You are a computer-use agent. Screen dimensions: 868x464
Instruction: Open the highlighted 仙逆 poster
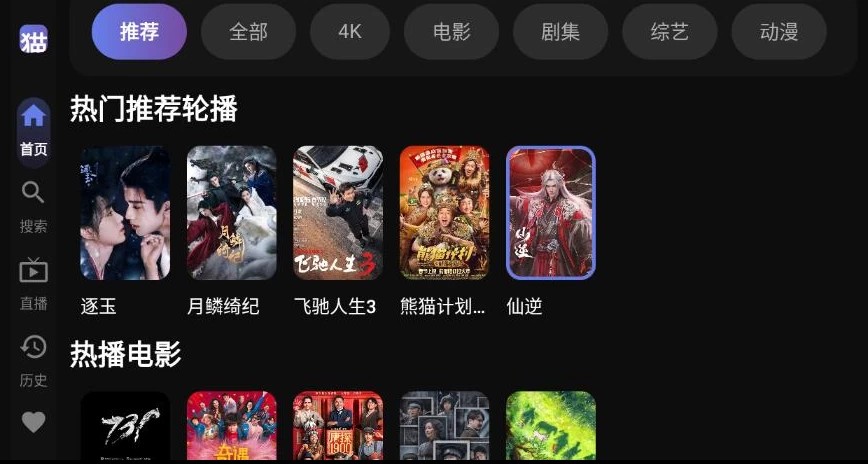click(x=551, y=213)
